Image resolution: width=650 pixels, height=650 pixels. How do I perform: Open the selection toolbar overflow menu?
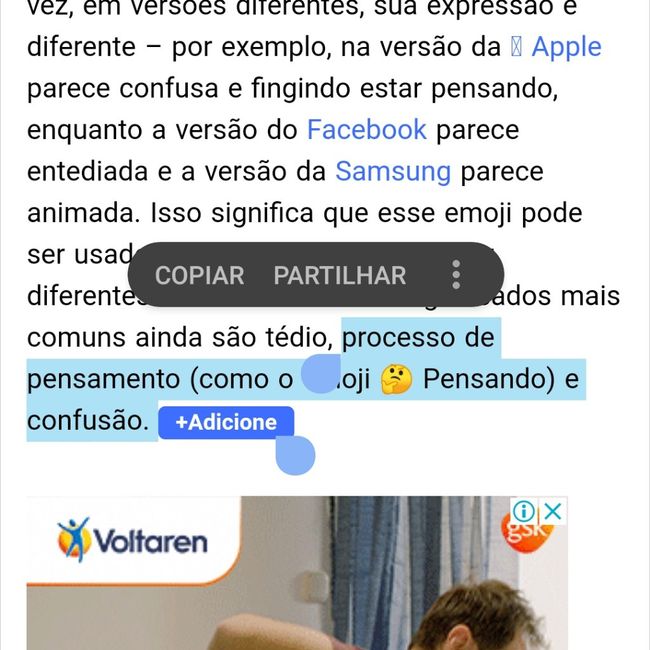(456, 275)
